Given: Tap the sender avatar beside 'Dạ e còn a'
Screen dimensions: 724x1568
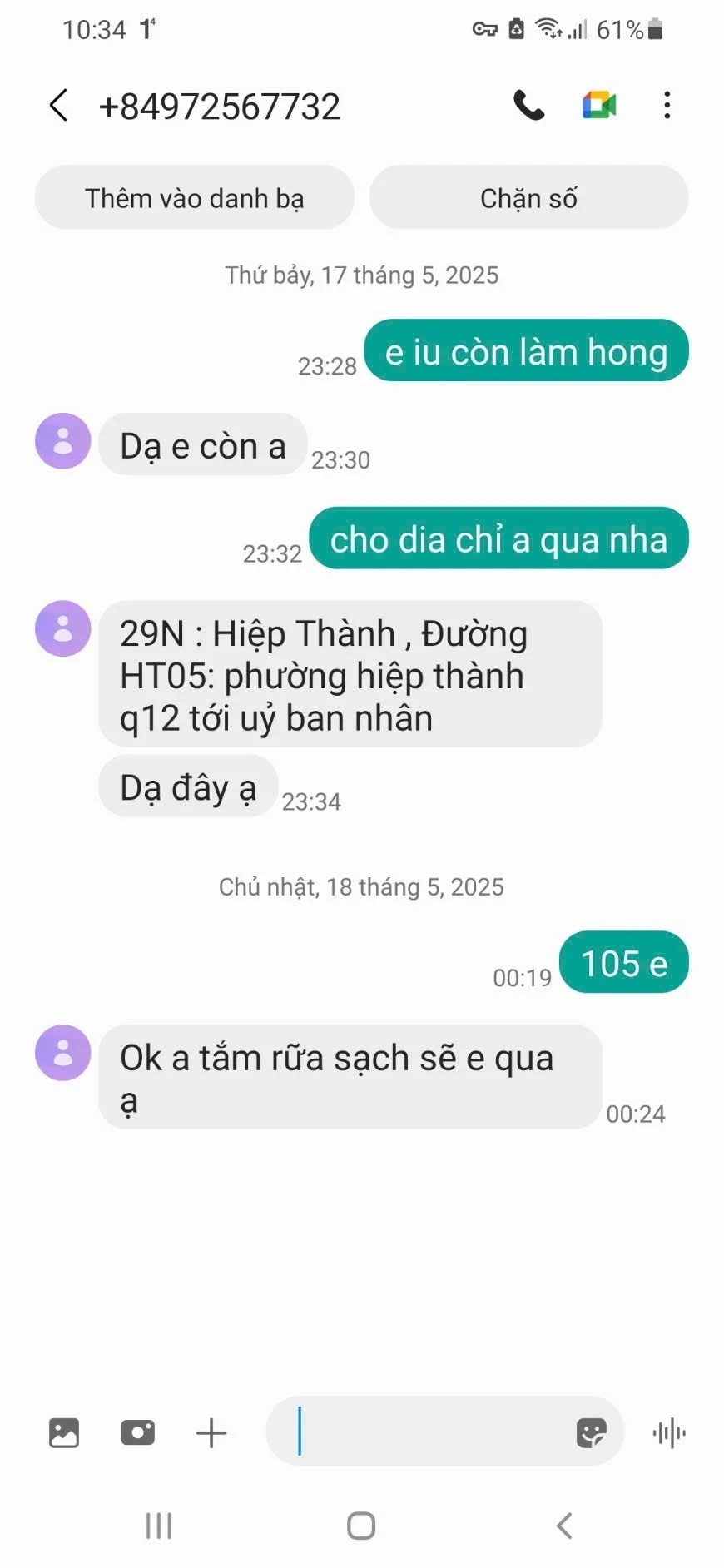Looking at the screenshot, I should coord(62,441).
